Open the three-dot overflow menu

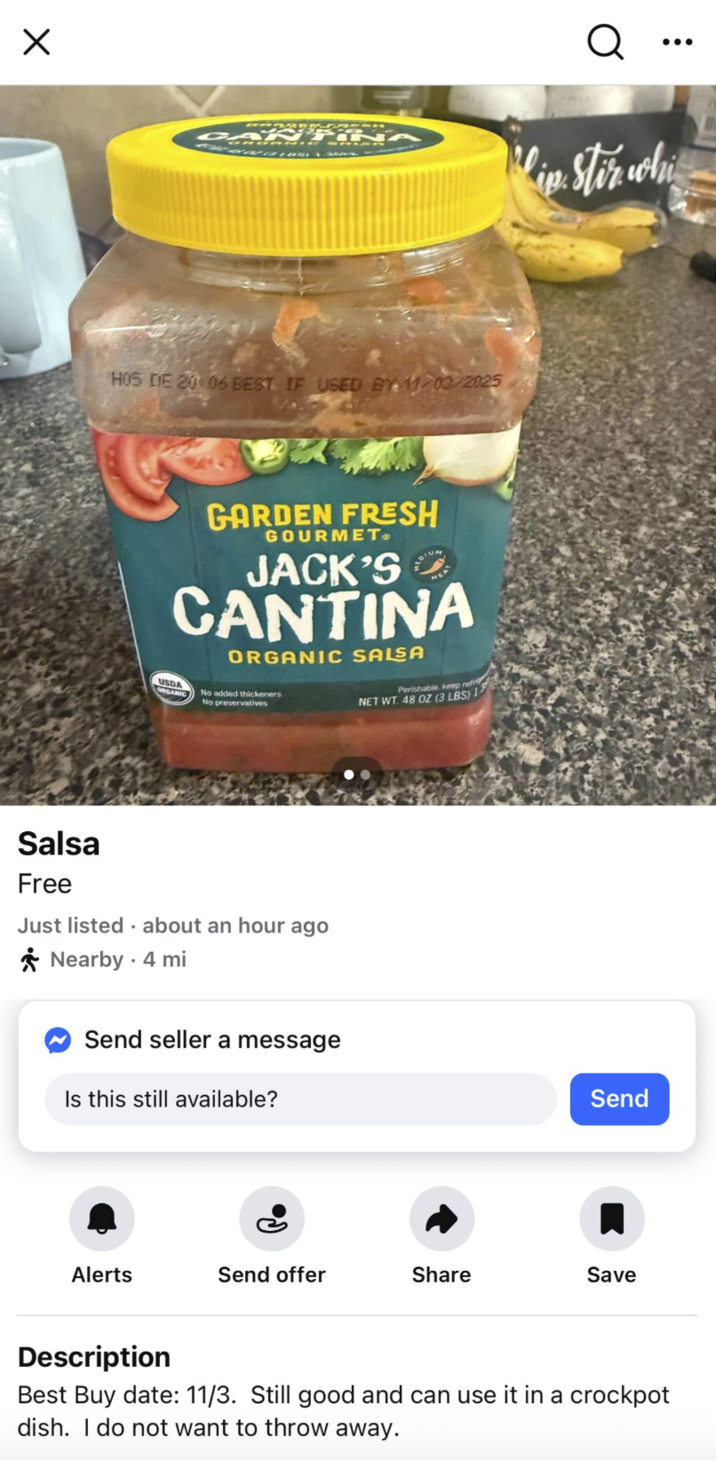[677, 42]
